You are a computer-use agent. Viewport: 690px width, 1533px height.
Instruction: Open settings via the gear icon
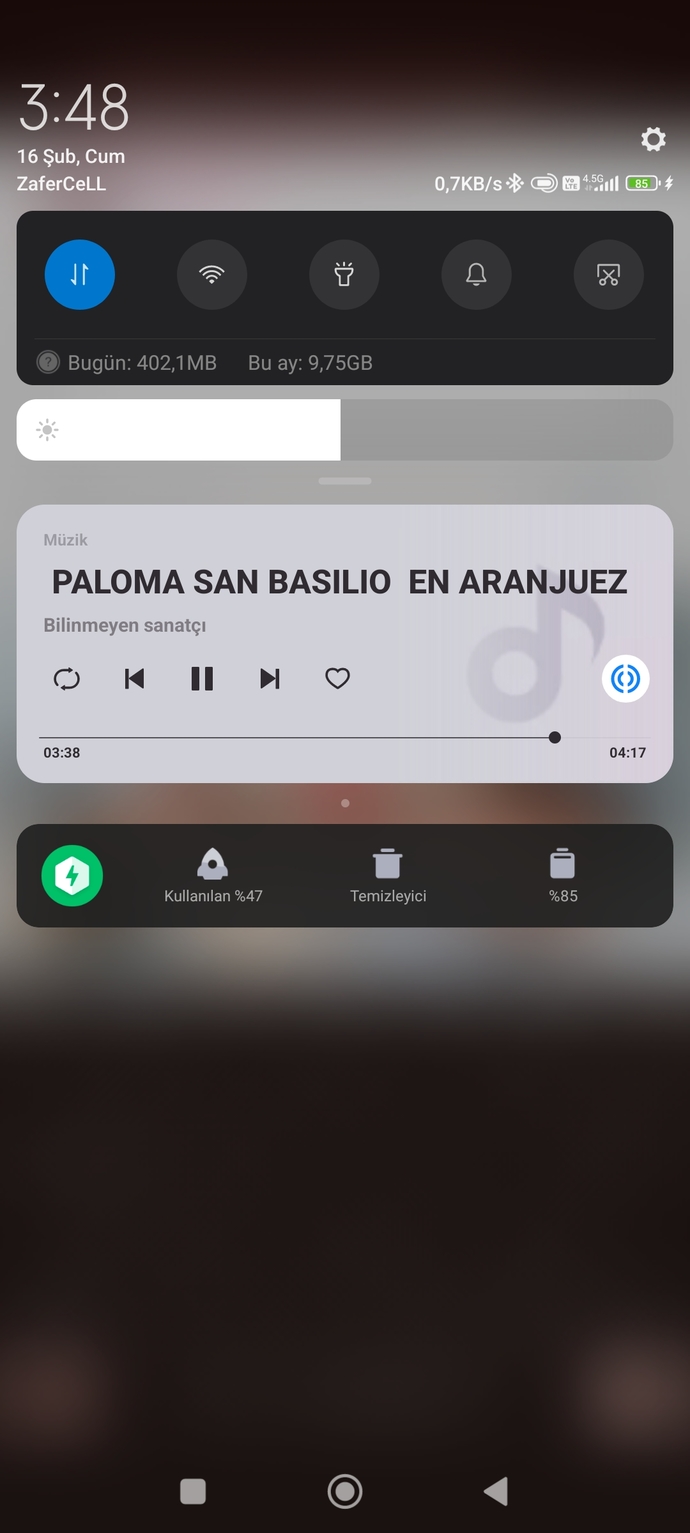point(653,139)
